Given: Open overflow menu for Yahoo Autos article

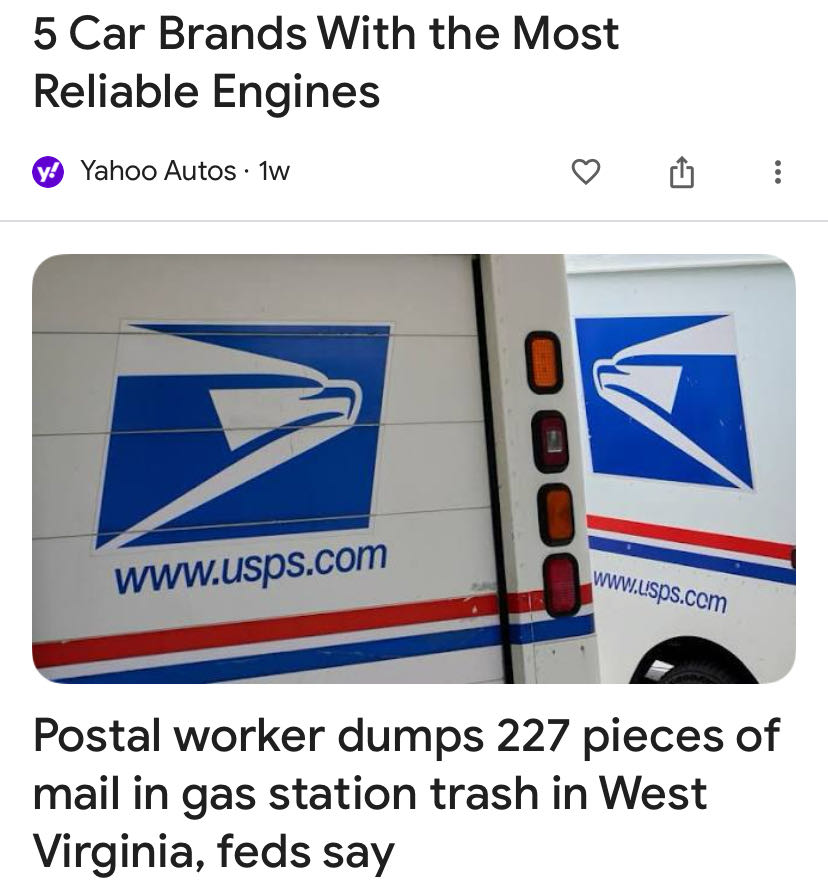Looking at the screenshot, I should pyautogui.click(x=777, y=173).
